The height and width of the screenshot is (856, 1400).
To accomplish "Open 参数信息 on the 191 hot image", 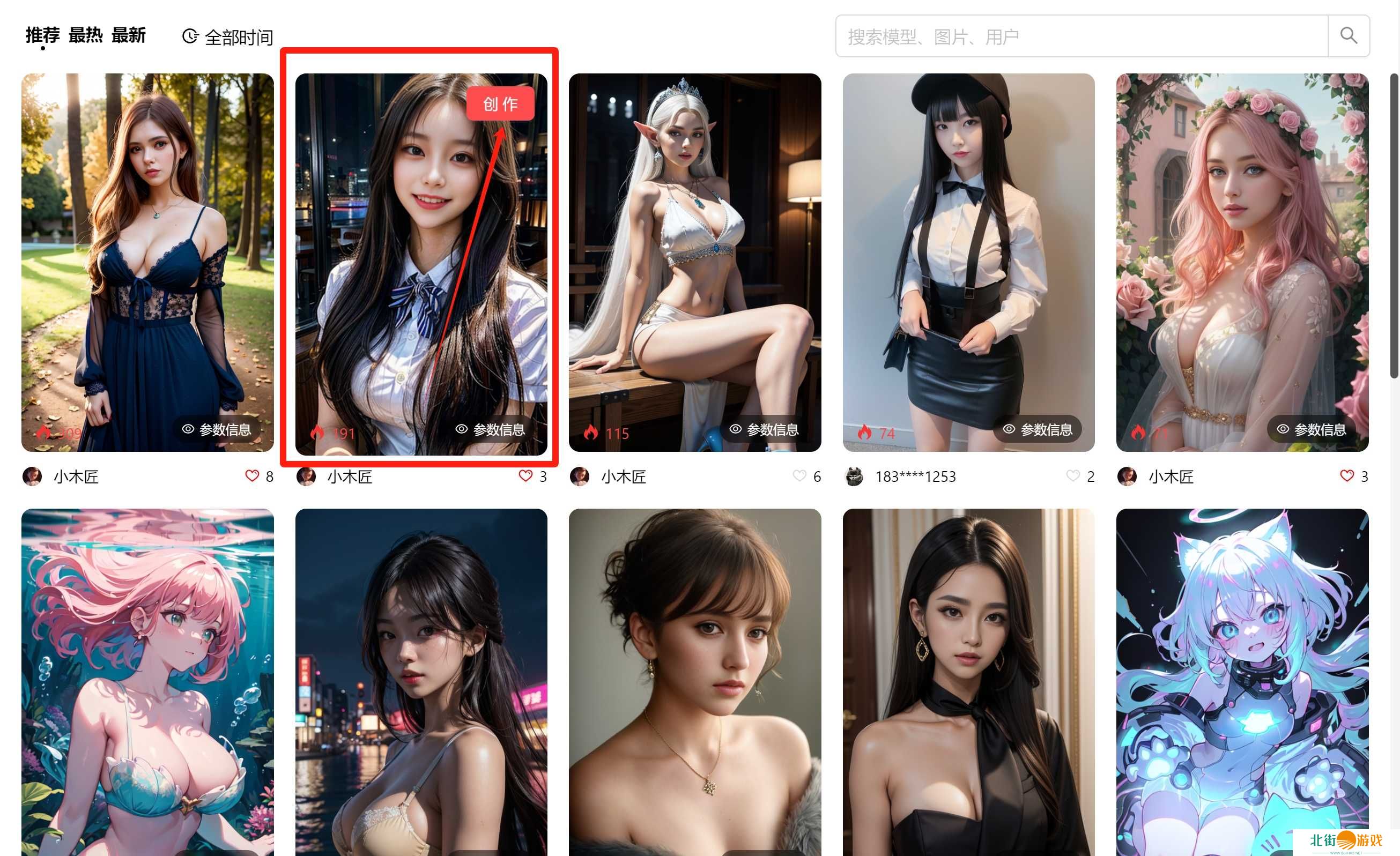I will tap(491, 429).
